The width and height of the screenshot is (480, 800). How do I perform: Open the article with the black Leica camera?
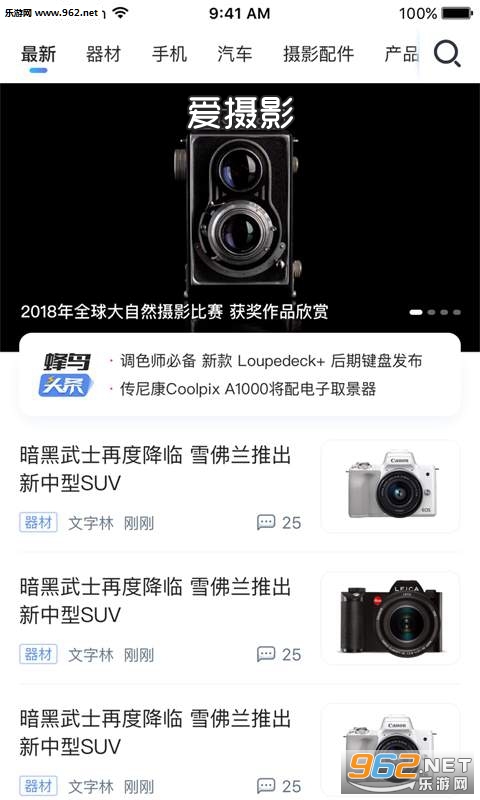pos(239,619)
